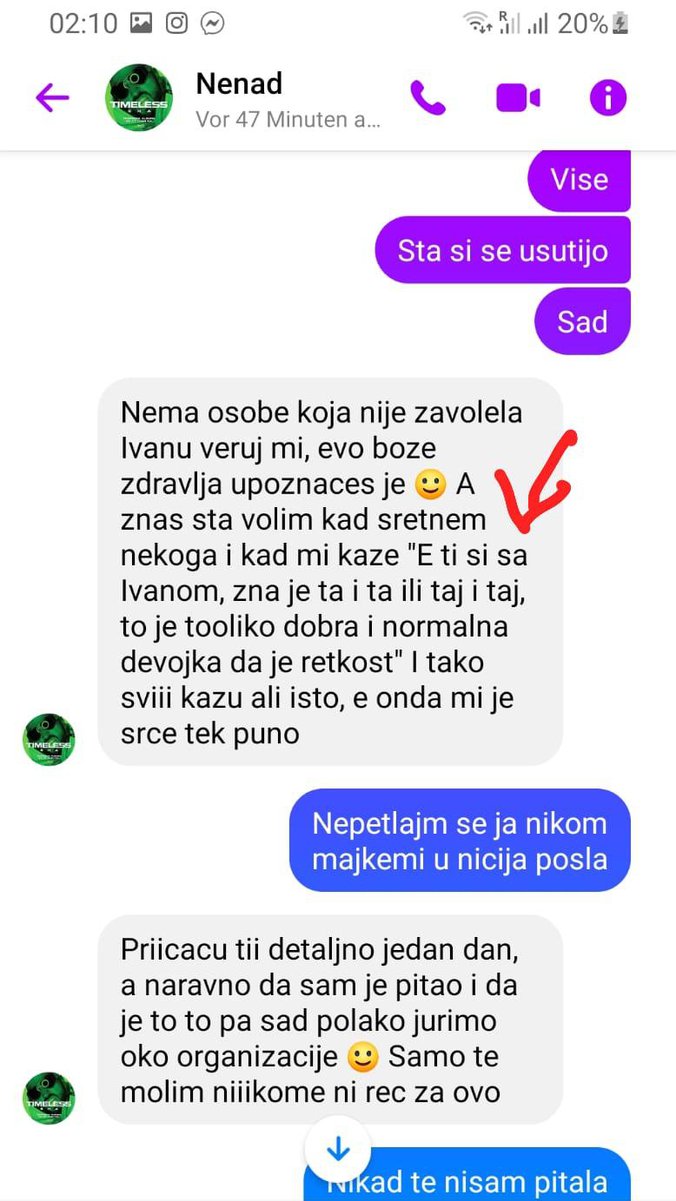The width and height of the screenshot is (676, 1201).
Task: Start a voice call with Nenad
Action: click(428, 98)
